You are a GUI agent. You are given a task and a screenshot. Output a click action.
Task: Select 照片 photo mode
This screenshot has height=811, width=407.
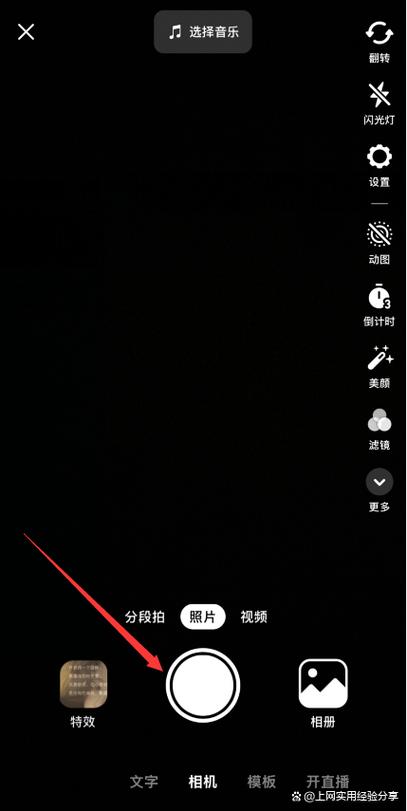tap(203, 617)
